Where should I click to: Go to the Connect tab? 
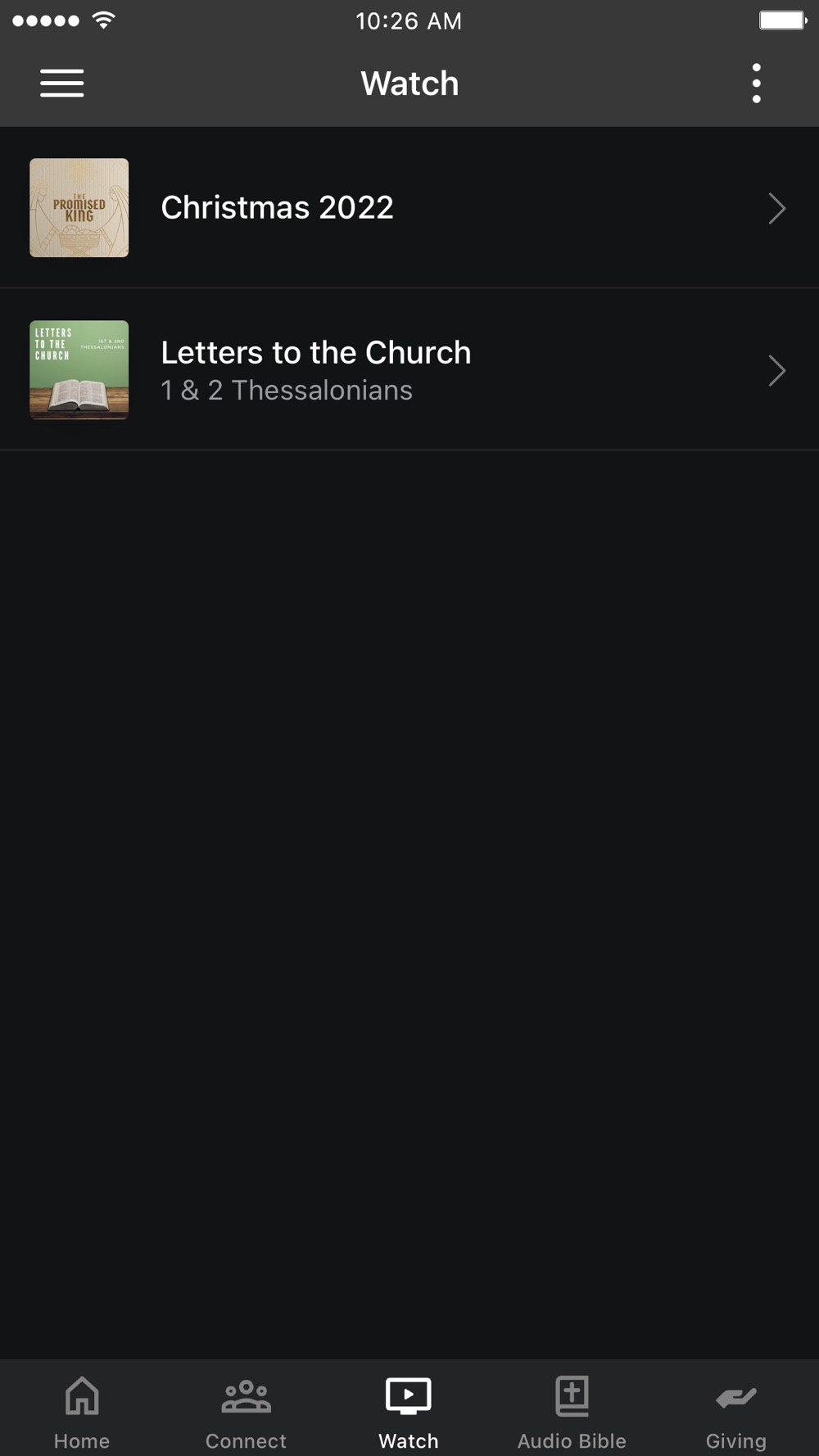coord(246,1410)
